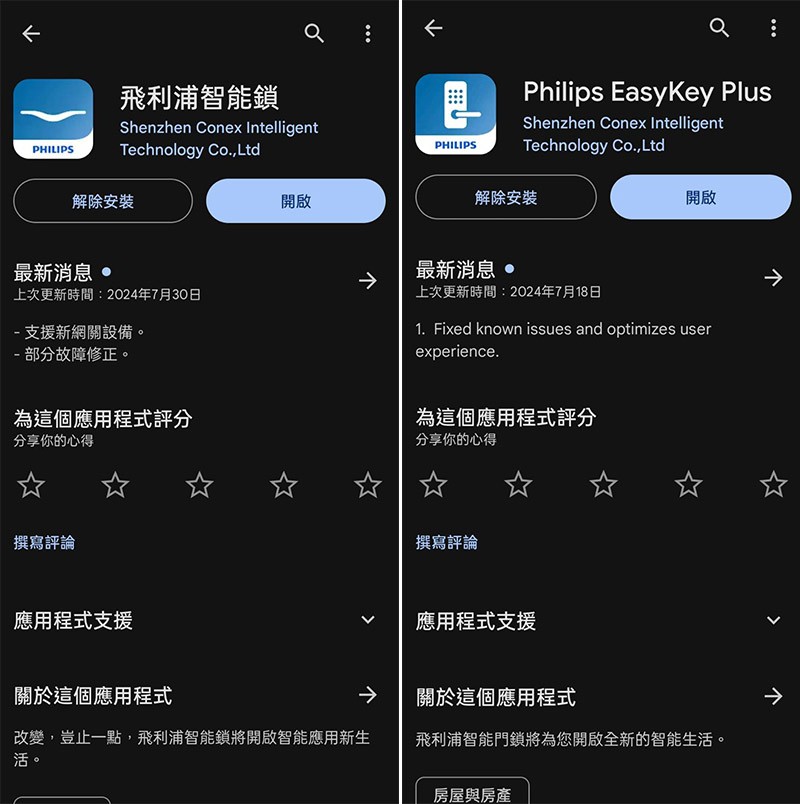Go back from the 飛利浦智能鎖 app page
This screenshot has width=800, height=804.
(x=31, y=34)
